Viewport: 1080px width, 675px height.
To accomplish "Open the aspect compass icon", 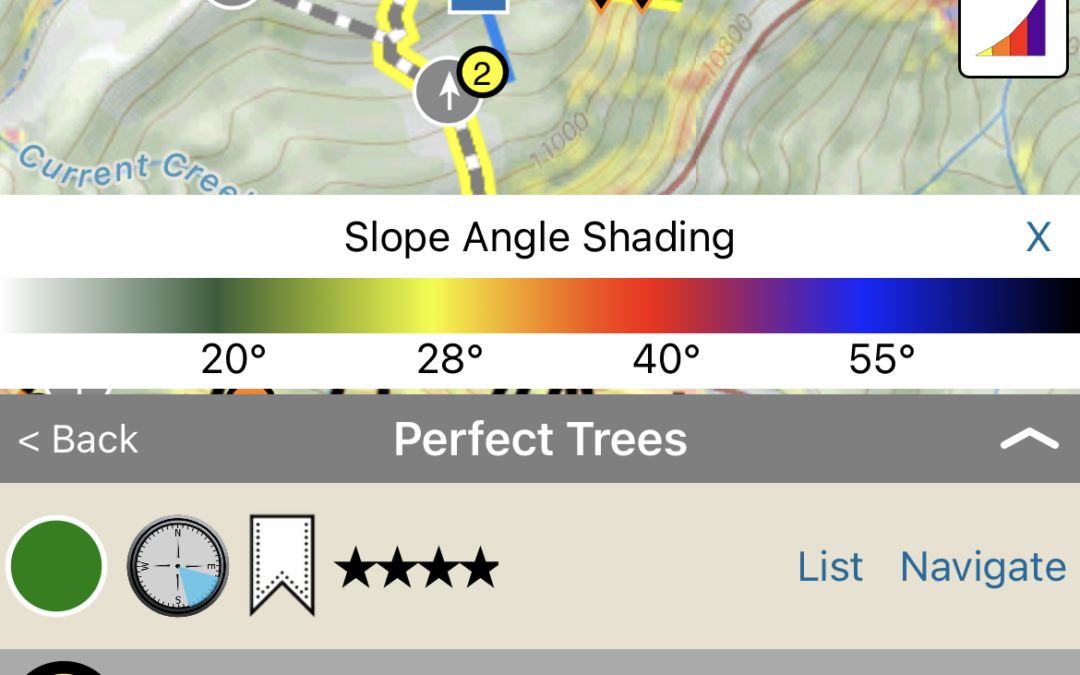I will tap(178, 566).
